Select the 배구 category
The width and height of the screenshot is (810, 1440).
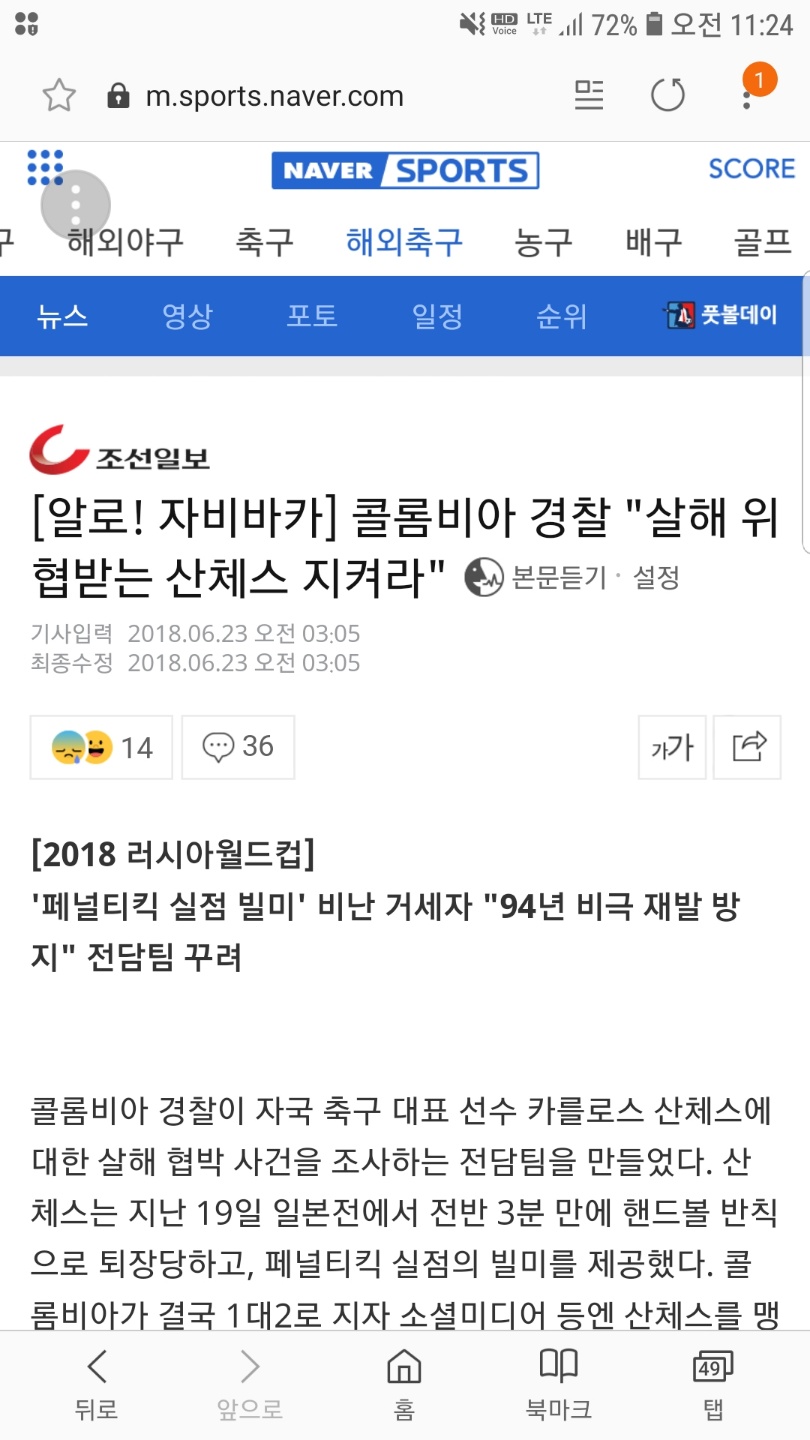coord(653,241)
